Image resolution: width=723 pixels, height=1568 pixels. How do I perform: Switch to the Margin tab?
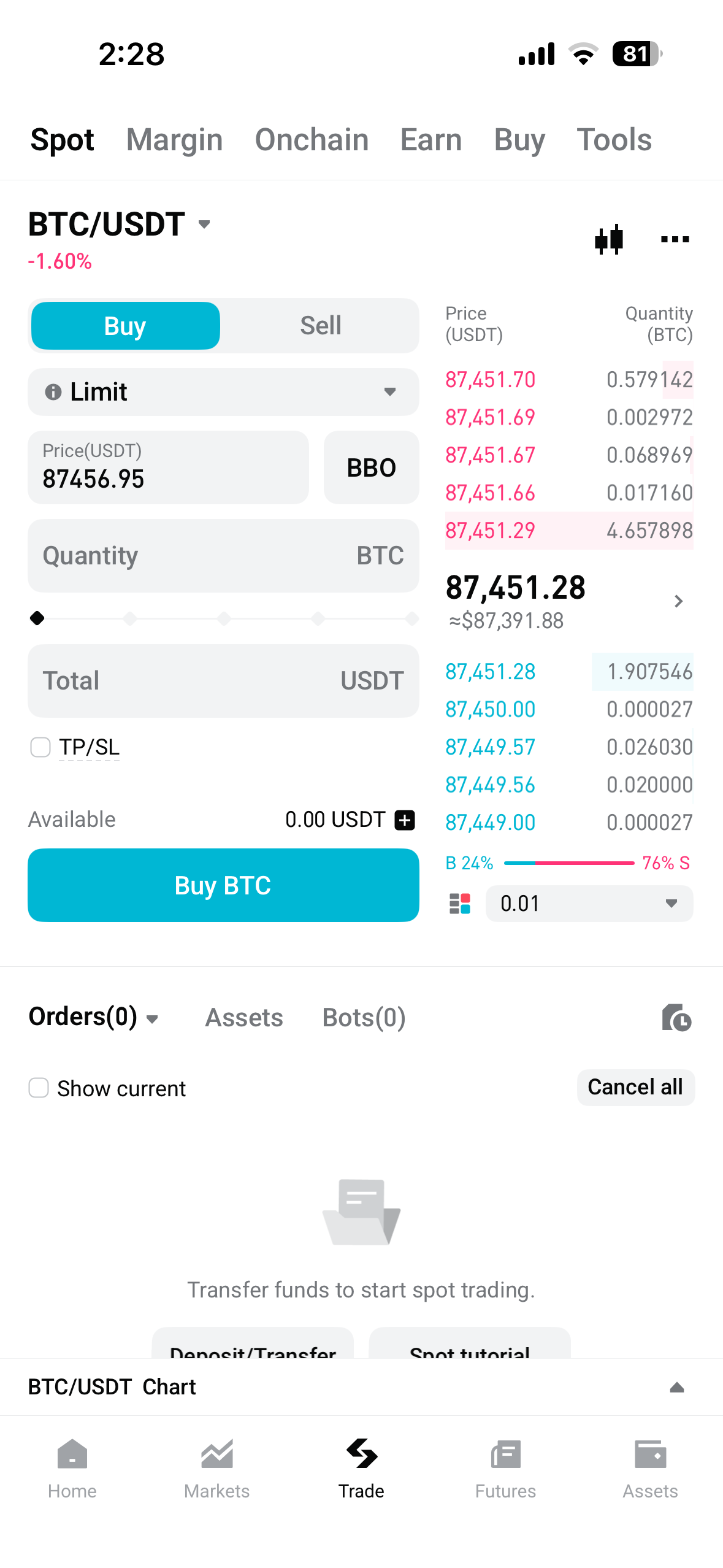174,139
